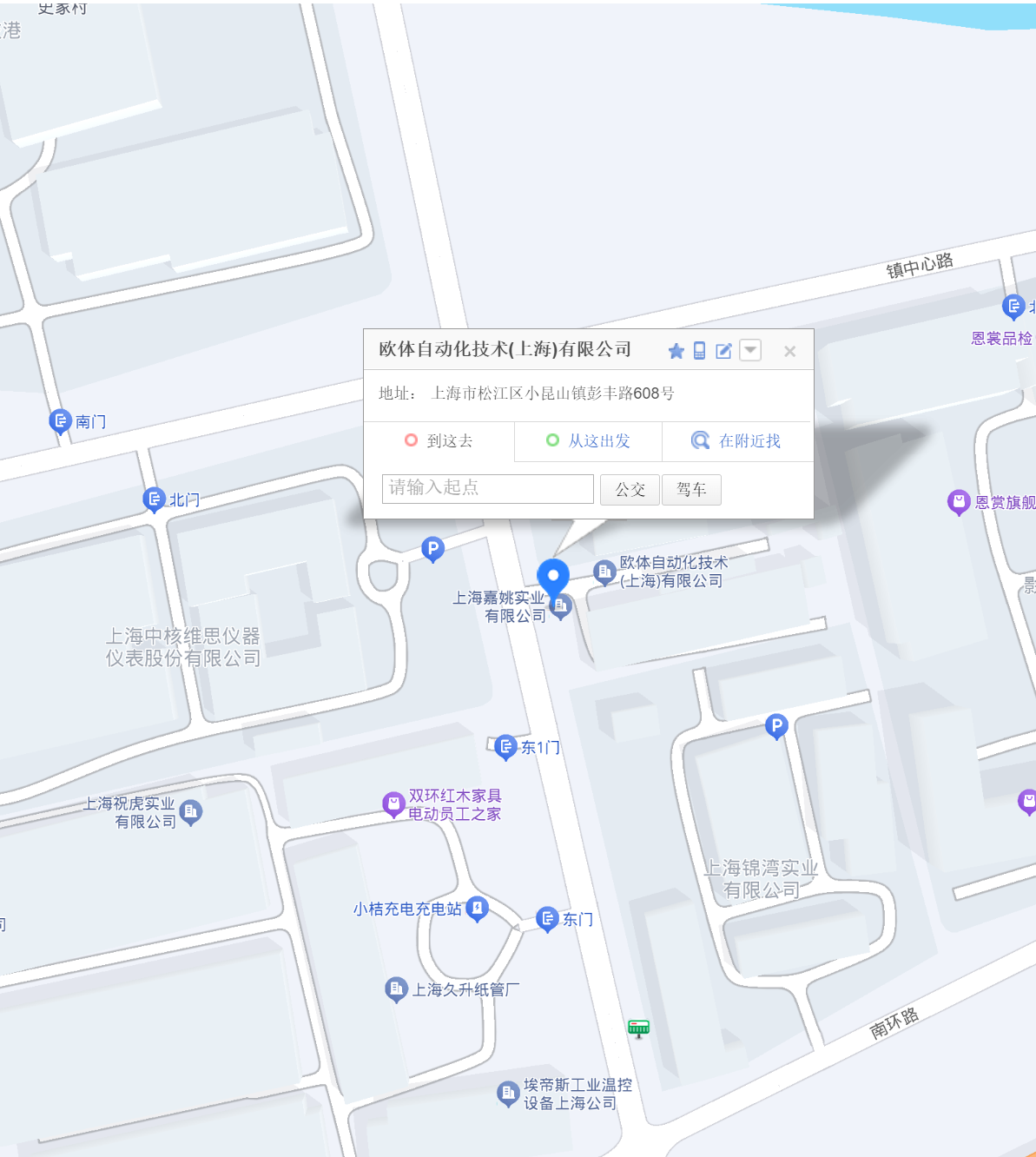Open the 上海祝虎实业有限公司 marker
The width and height of the screenshot is (1036, 1157).
[190, 812]
